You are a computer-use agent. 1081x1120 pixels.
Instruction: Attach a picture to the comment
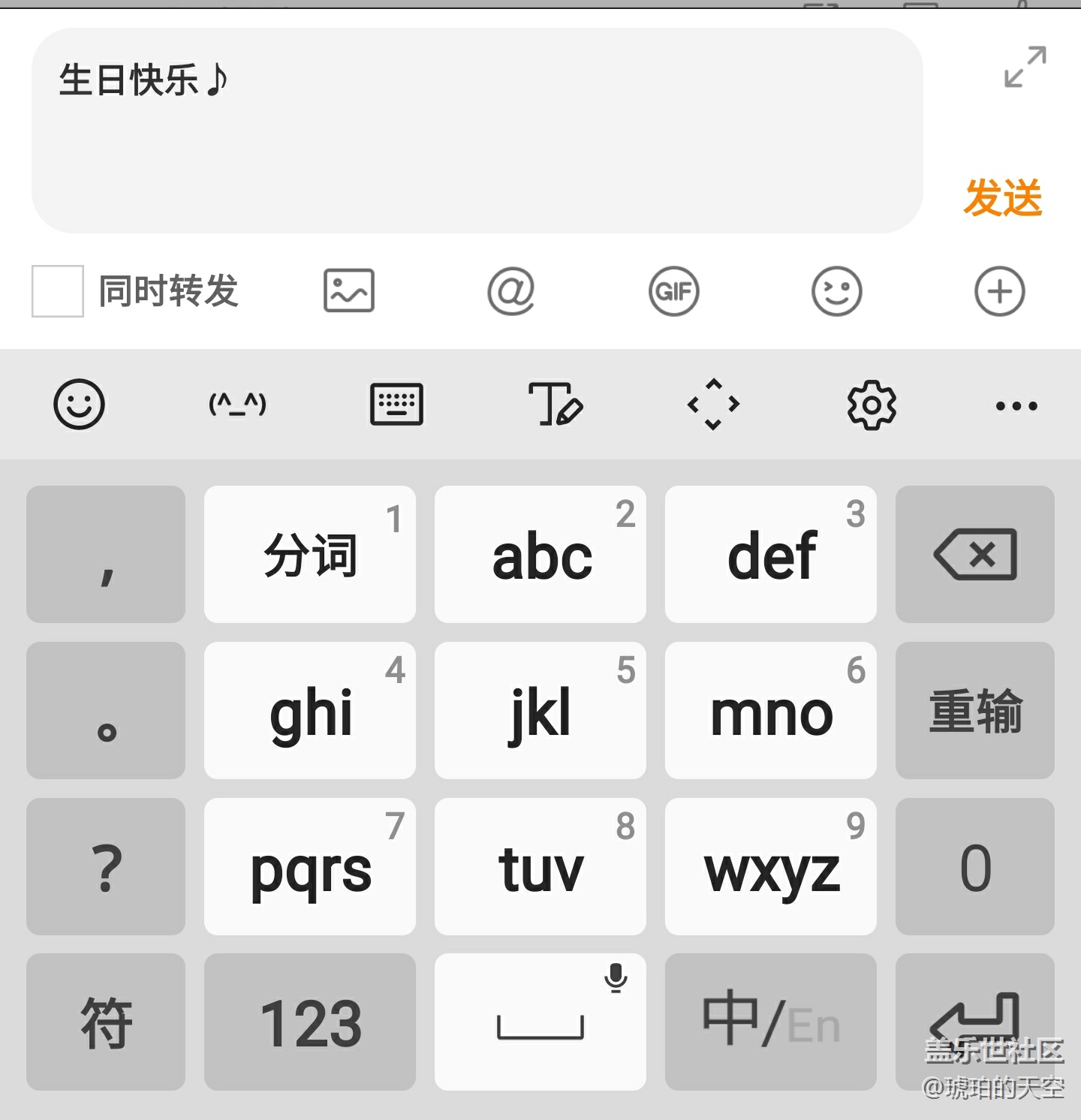coord(349,291)
